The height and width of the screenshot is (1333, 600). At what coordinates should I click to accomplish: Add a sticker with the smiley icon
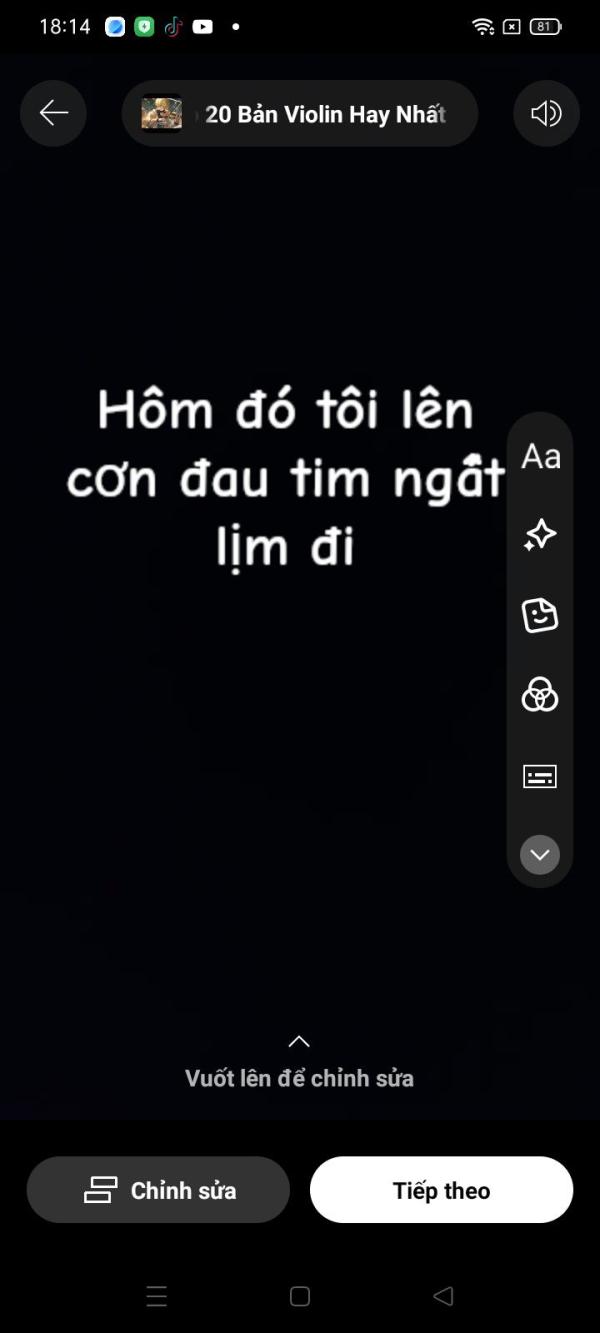(x=540, y=615)
